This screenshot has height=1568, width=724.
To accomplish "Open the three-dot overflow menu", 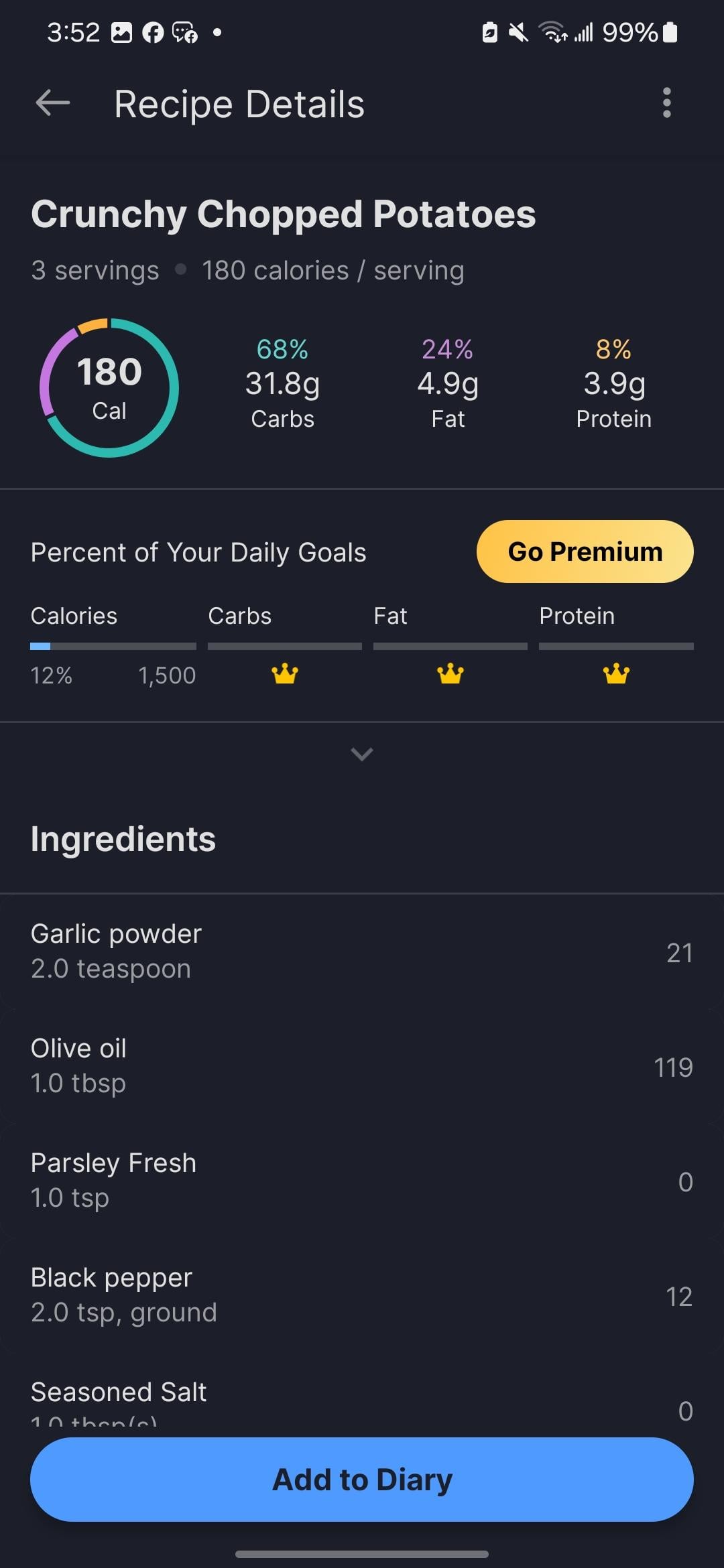I will tap(666, 103).
